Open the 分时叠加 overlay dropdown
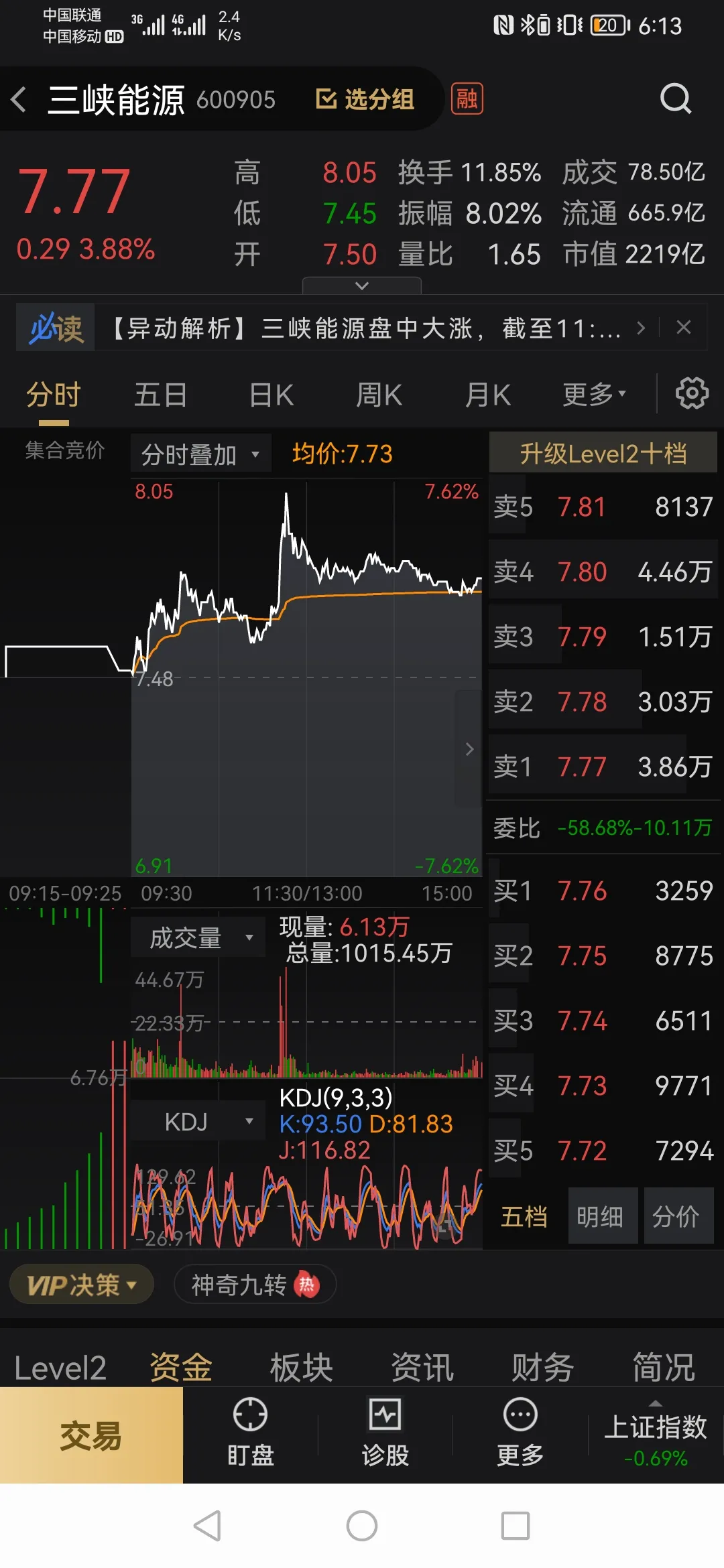This screenshot has height=1568, width=724. click(x=200, y=454)
